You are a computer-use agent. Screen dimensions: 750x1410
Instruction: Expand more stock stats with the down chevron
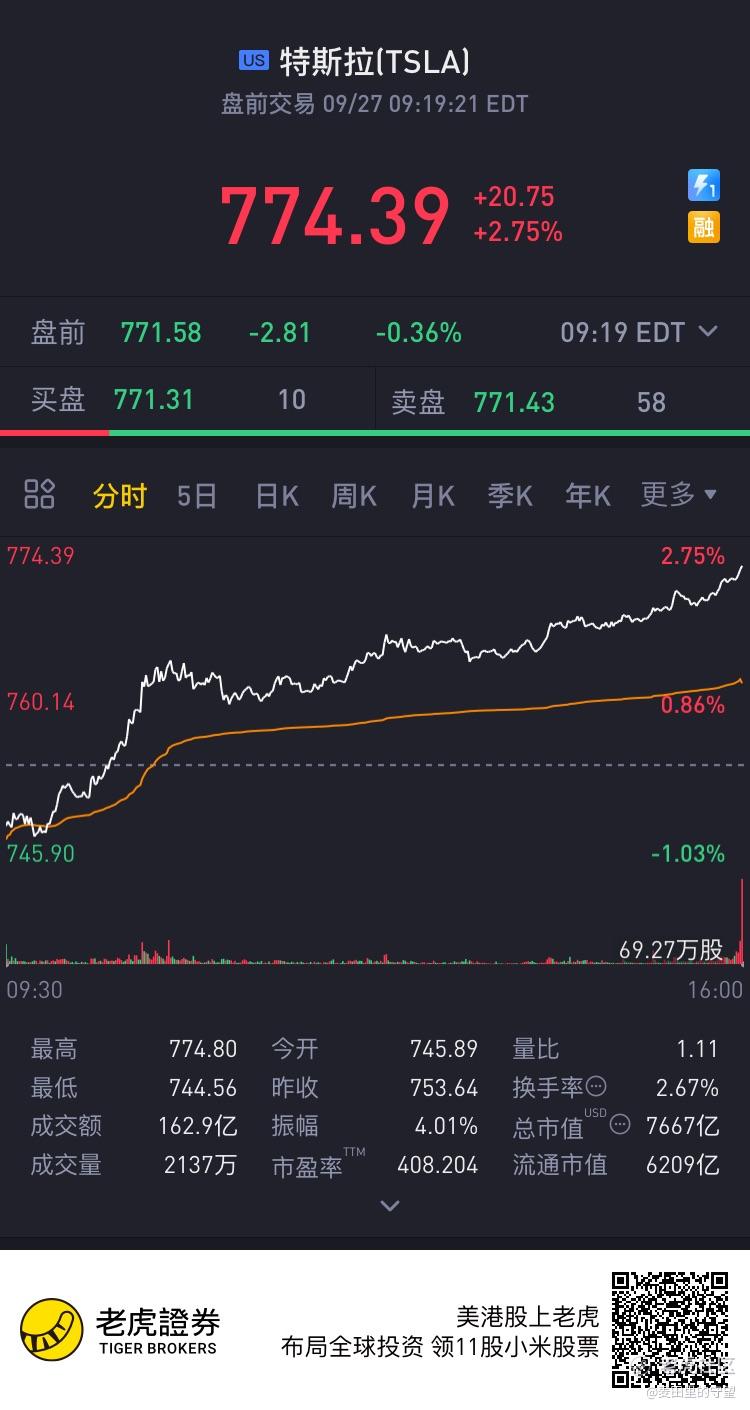click(x=390, y=1206)
